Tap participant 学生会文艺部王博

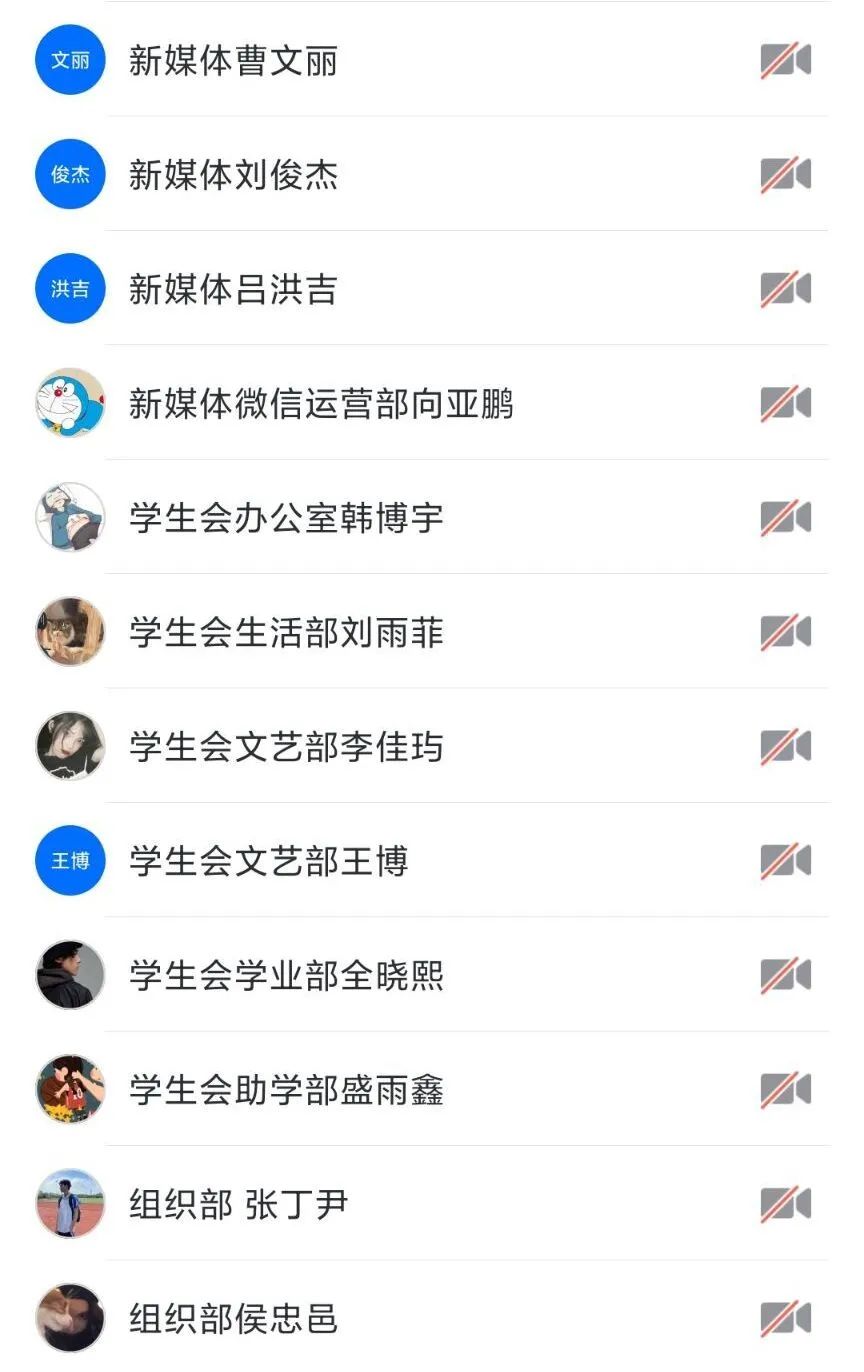coord(268,861)
